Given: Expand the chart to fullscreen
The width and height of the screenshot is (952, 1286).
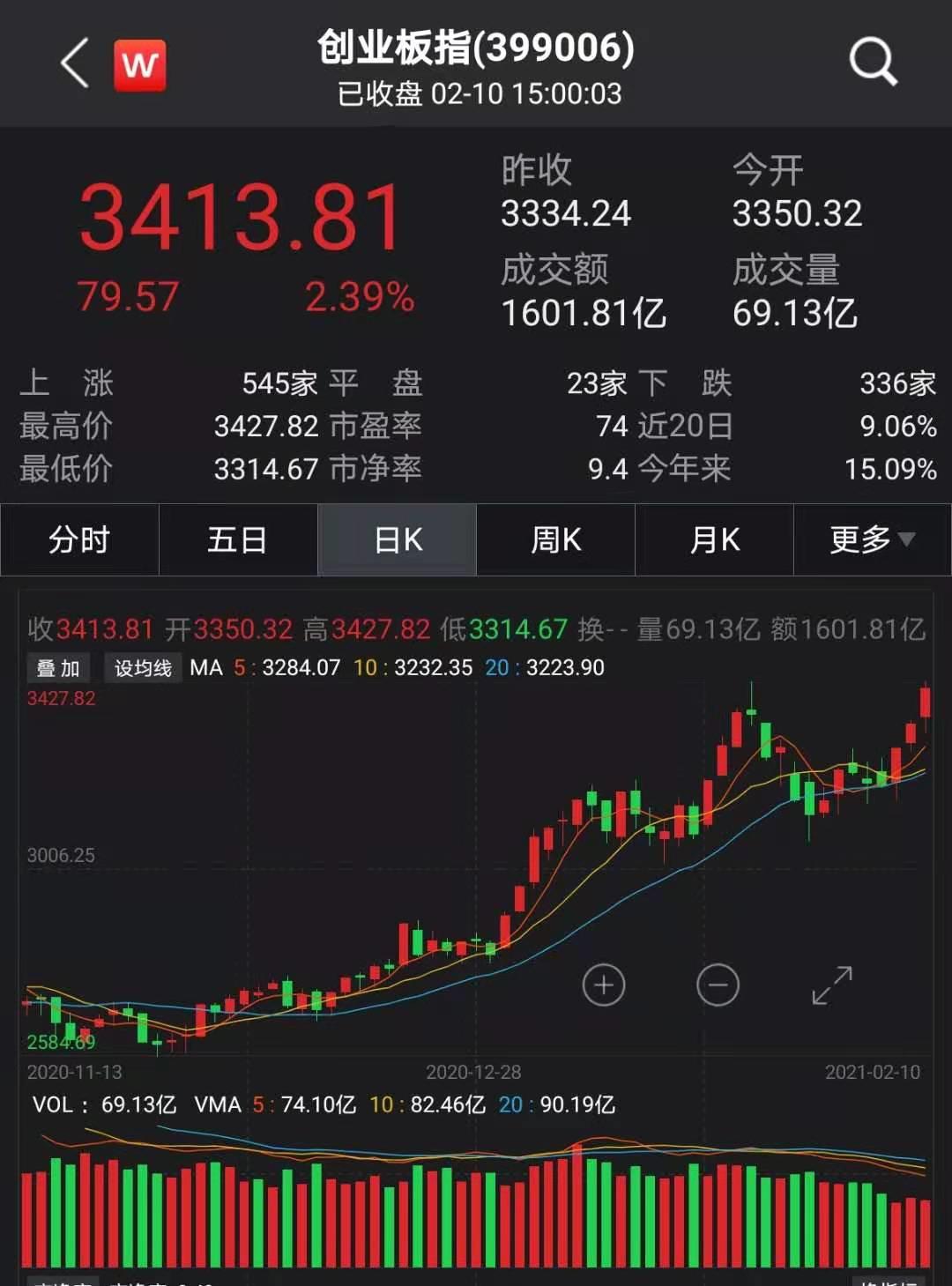Looking at the screenshot, I should (832, 985).
